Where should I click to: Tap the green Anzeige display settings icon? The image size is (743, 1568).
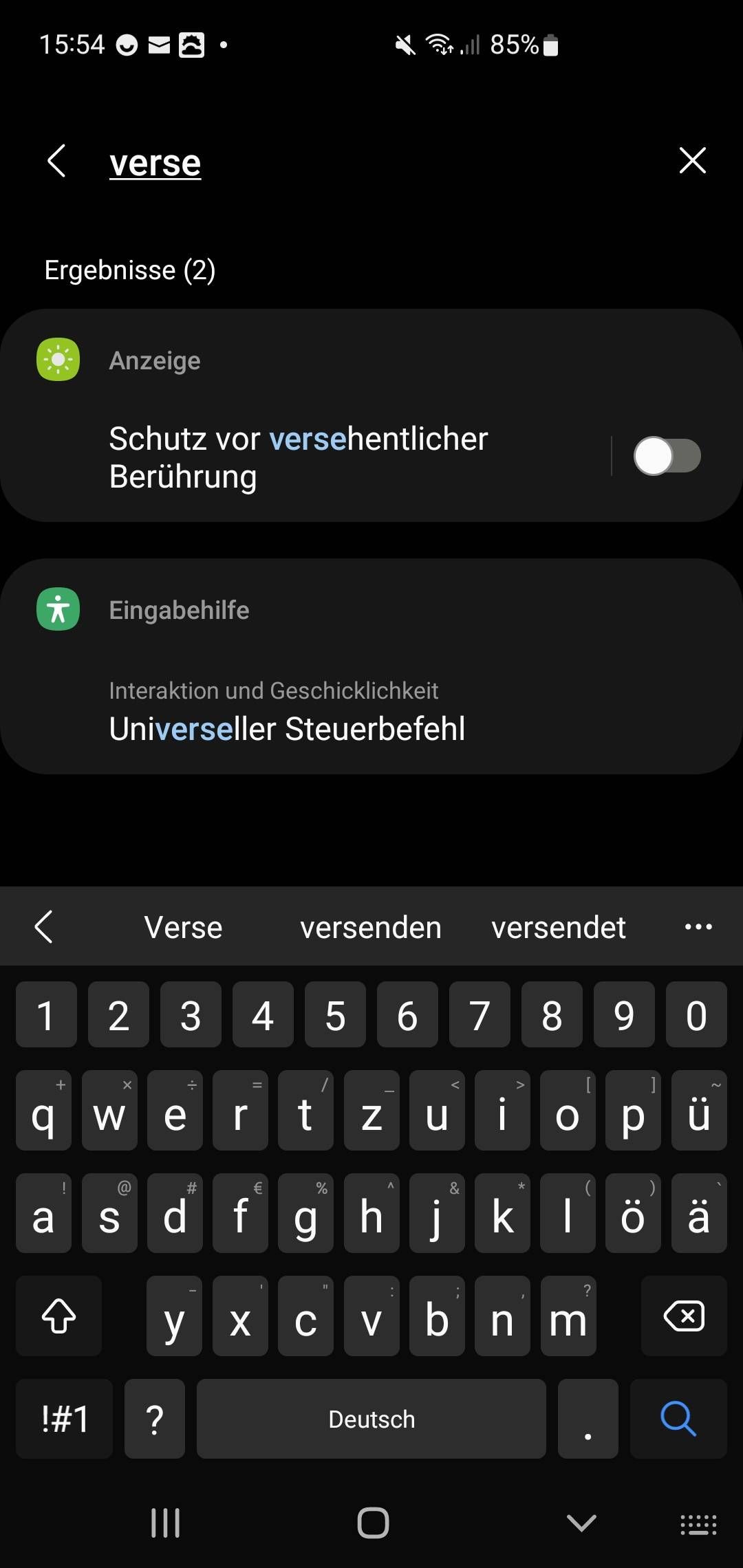pos(58,360)
